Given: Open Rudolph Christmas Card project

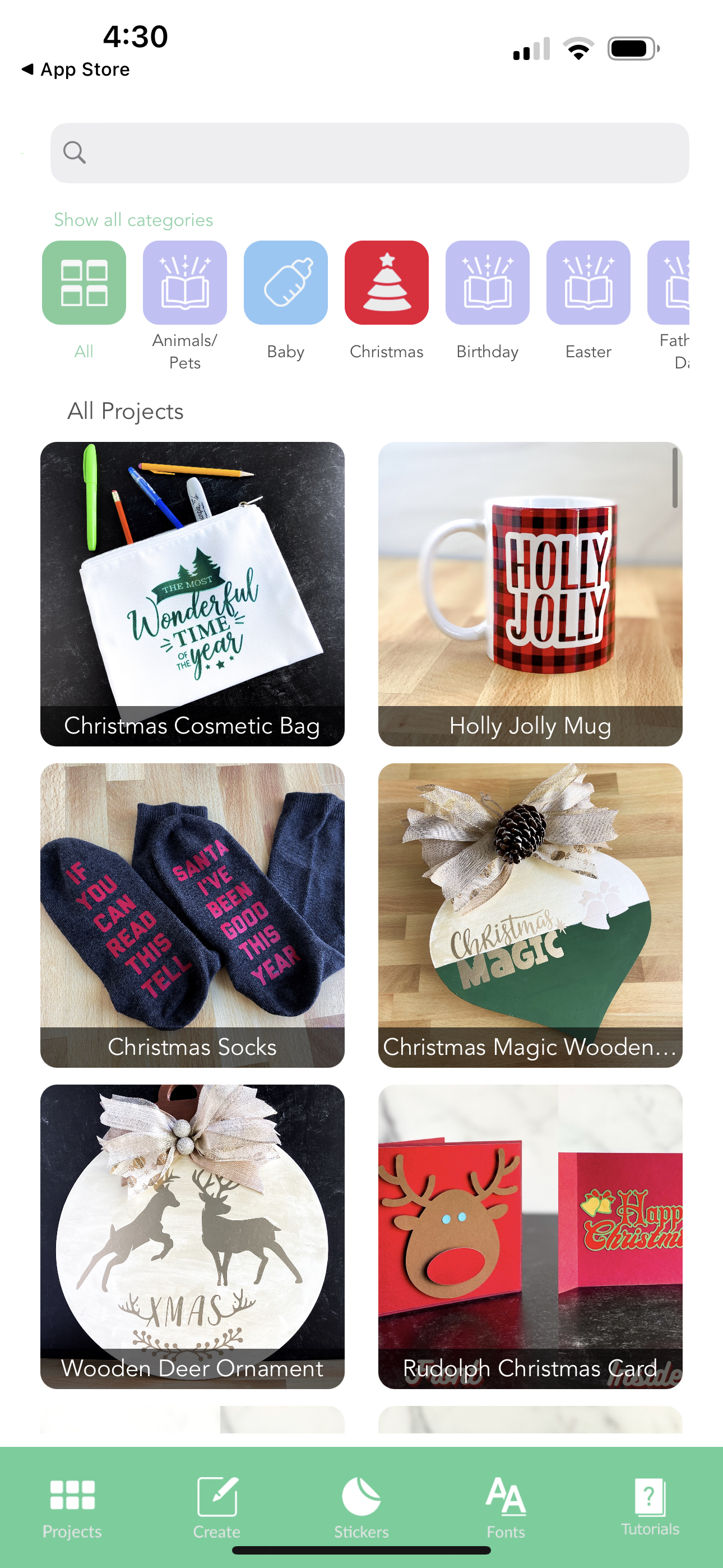Looking at the screenshot, I should click(x=530, y=1236).
